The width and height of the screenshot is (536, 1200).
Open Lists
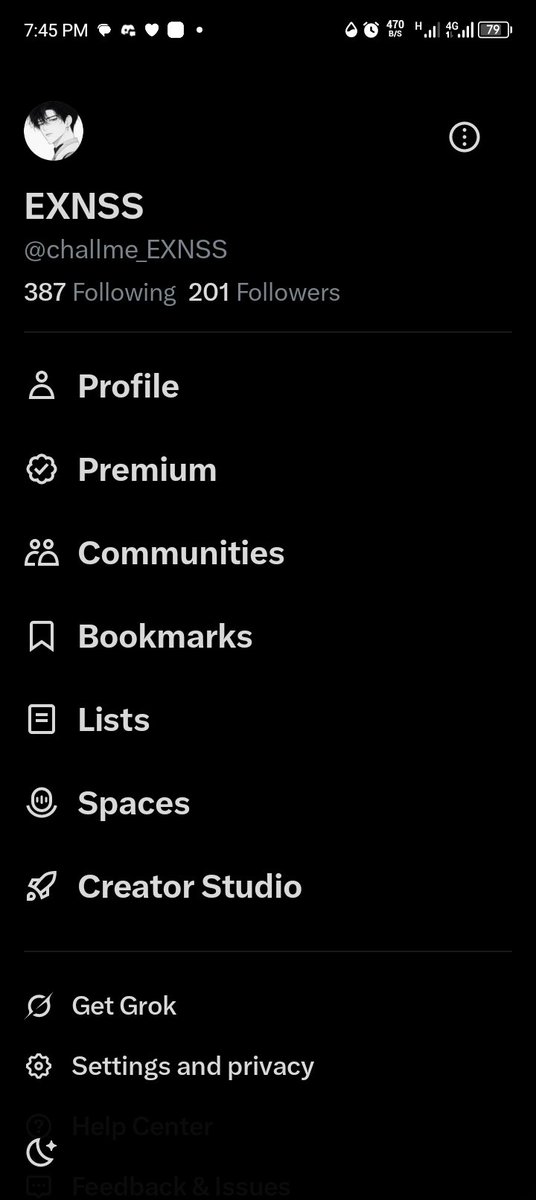[x=268, y=720]
